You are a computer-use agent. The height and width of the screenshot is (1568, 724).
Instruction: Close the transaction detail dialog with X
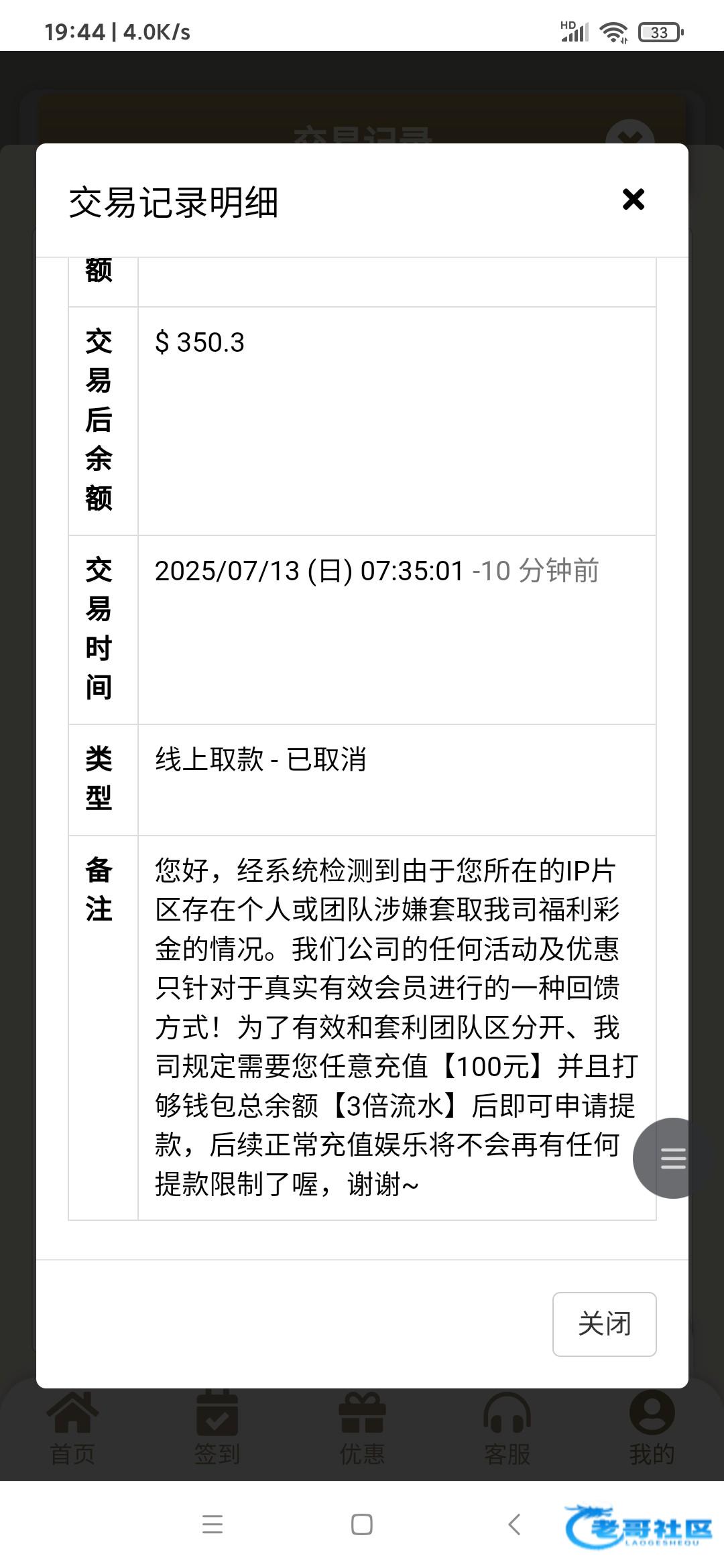pos(633,199)
